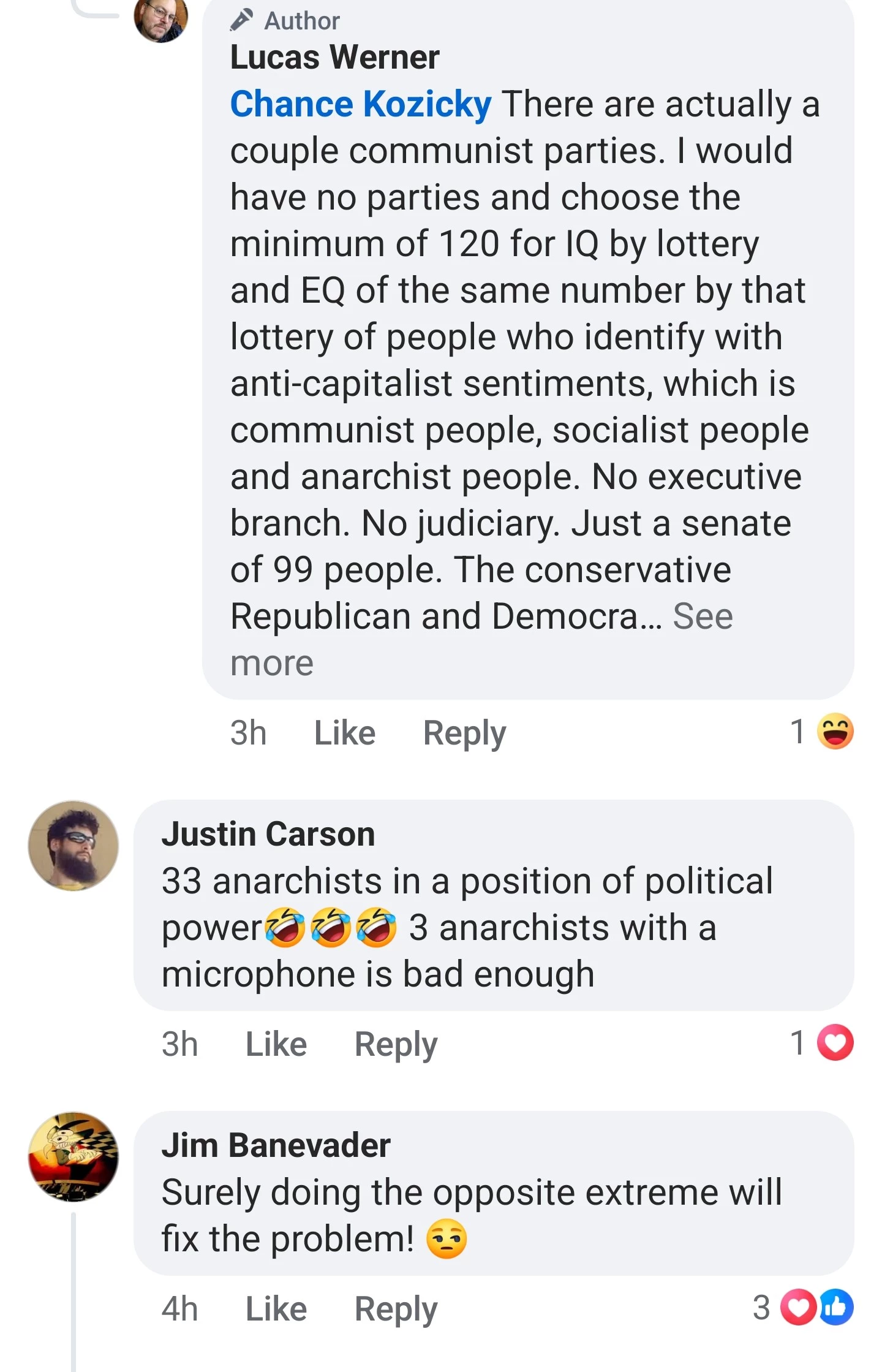Reply to Lucas Werner's comment

[x=464, y=733]
